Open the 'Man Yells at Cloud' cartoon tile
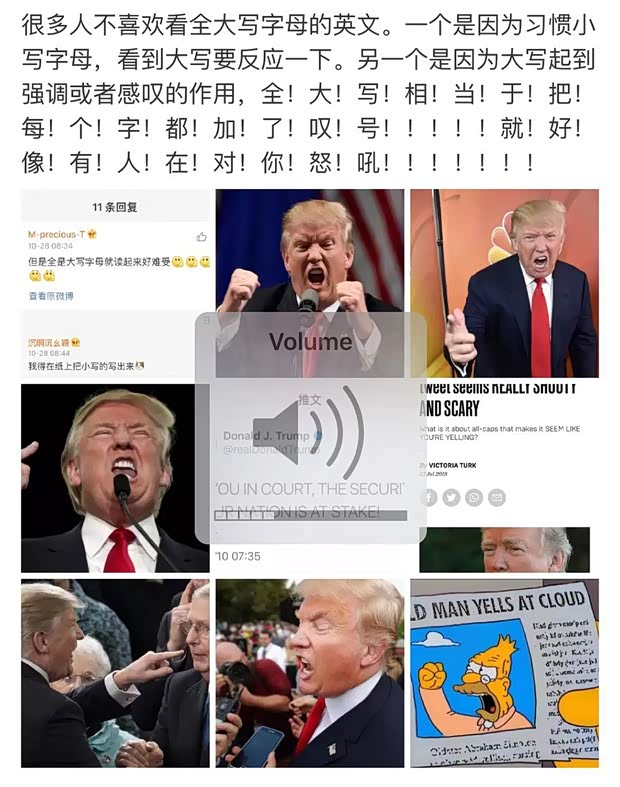620x787 pixels. (x=504, y=672)
